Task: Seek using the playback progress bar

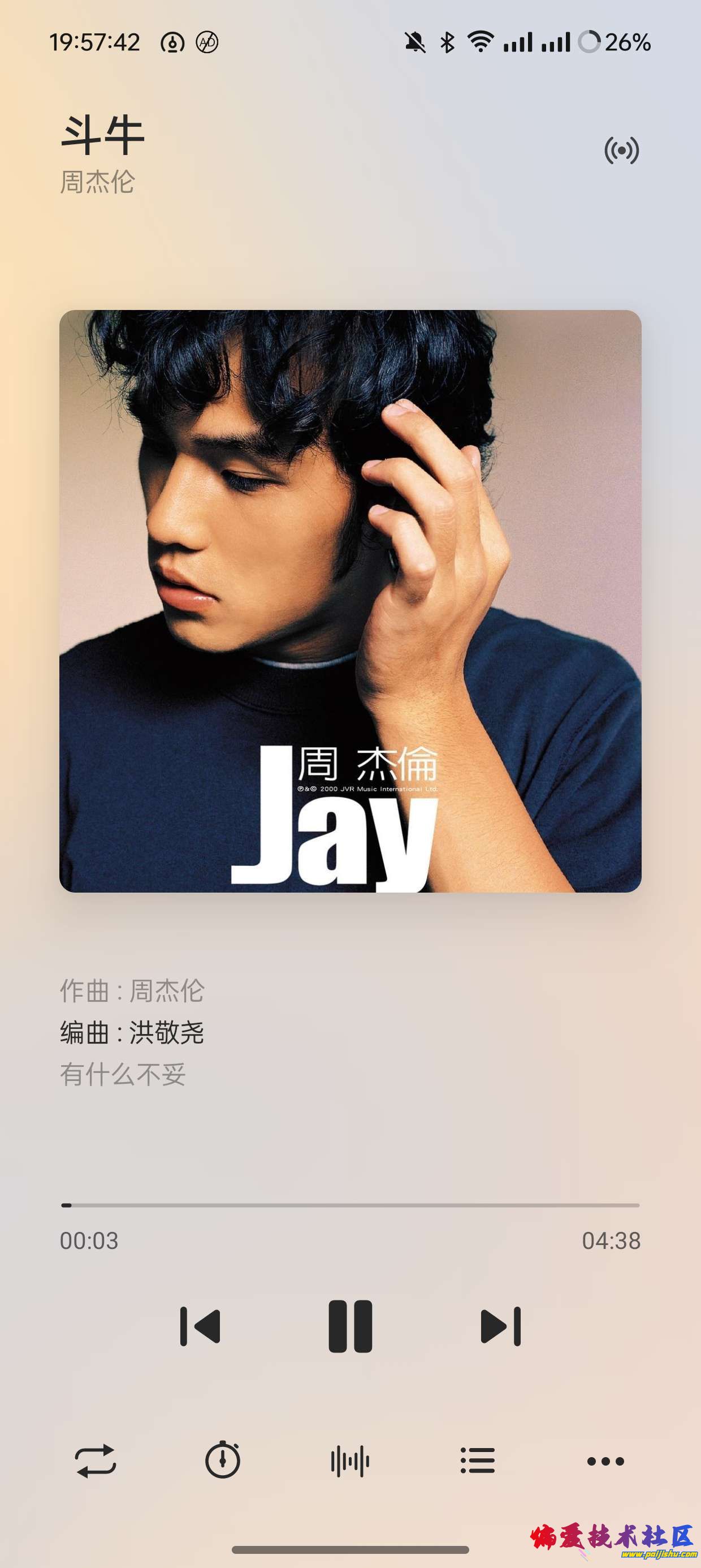Action: click(x=350, y=1205)
